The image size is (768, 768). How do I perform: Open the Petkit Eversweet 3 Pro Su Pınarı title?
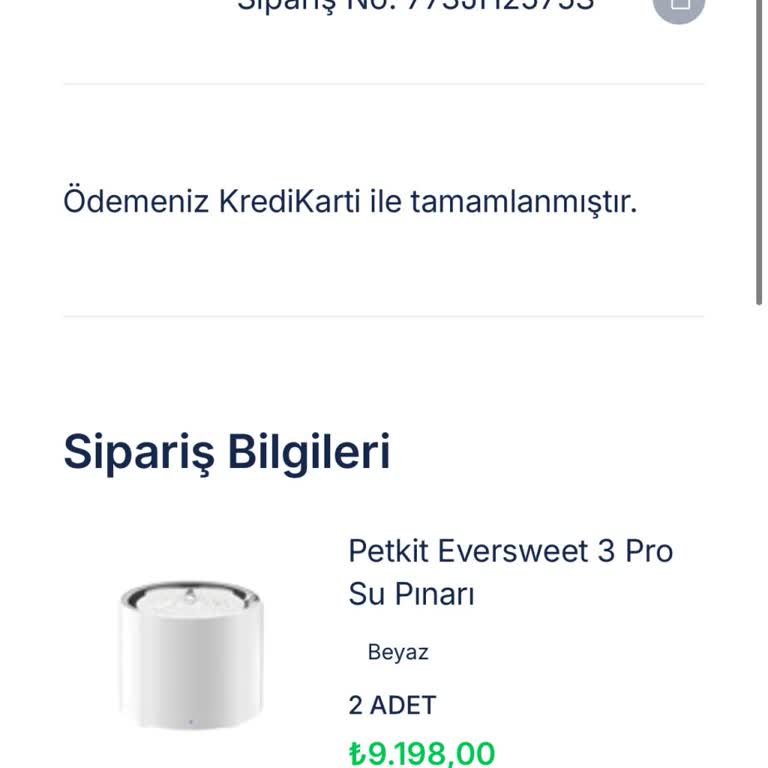(510, 572)
